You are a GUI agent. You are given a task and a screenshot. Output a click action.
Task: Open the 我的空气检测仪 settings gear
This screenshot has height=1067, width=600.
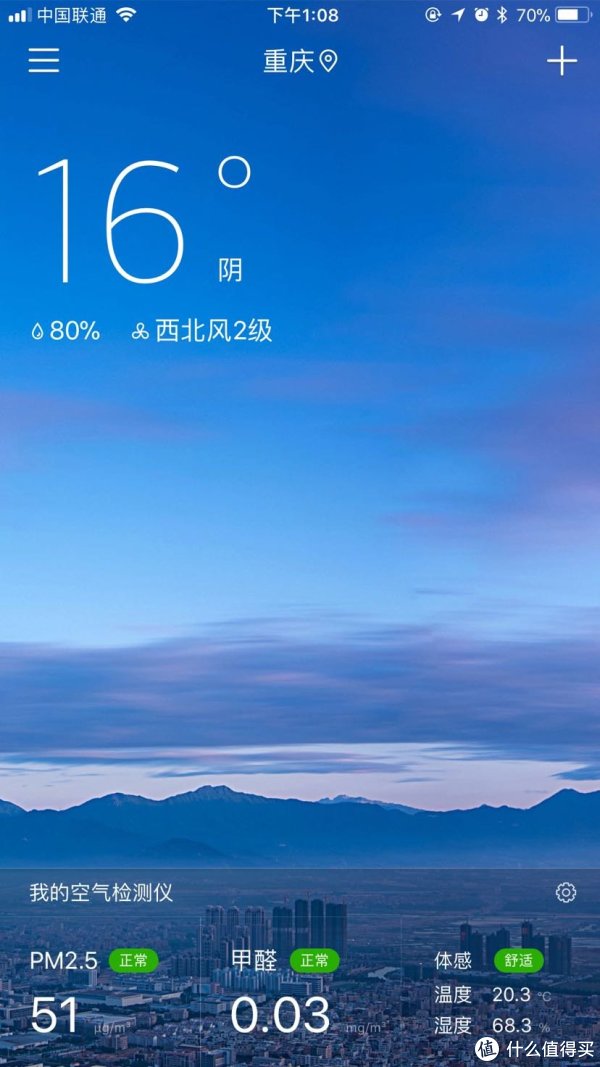[x=566, y=892]
